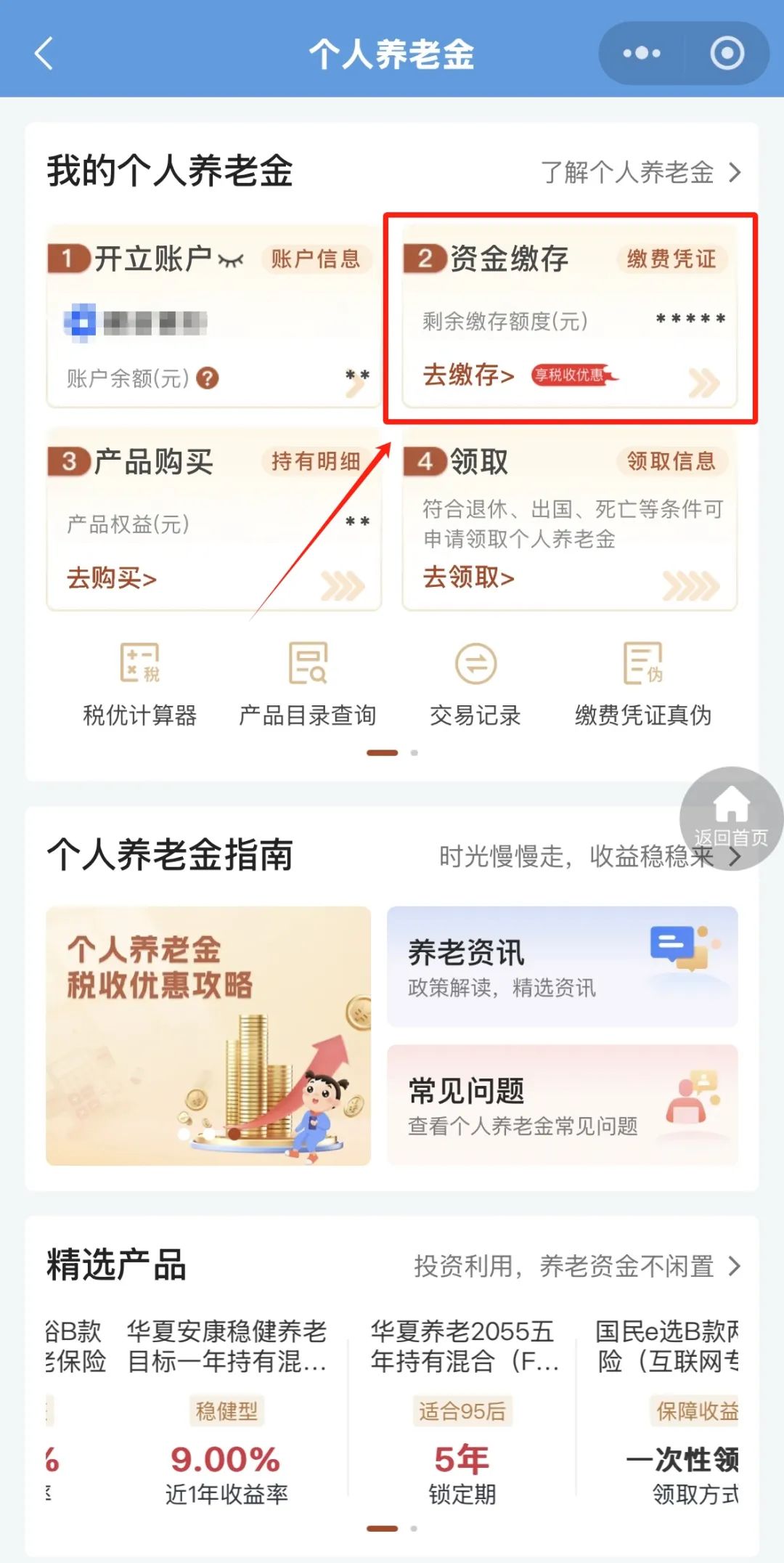This screenshot has height=1563, width=784.
Task: Close the mini program via the circle icon
Action: pos(727,54)
